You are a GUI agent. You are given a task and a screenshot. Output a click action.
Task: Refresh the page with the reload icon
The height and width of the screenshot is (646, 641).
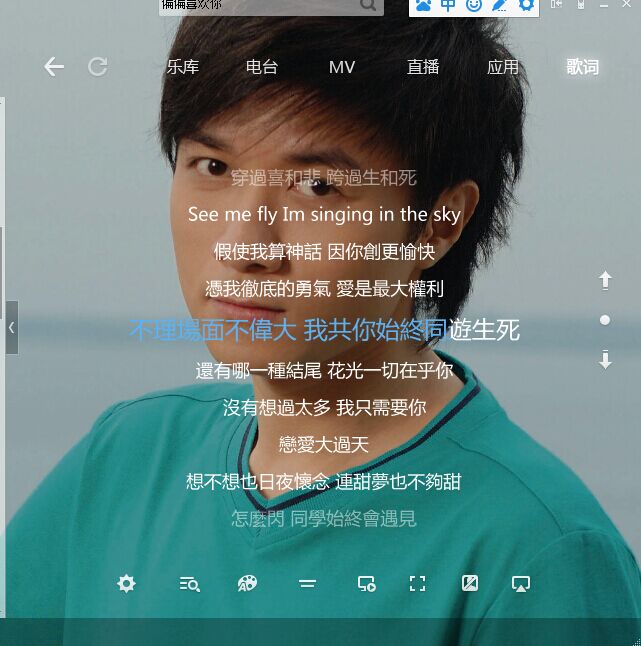click(x=98, y=67)
